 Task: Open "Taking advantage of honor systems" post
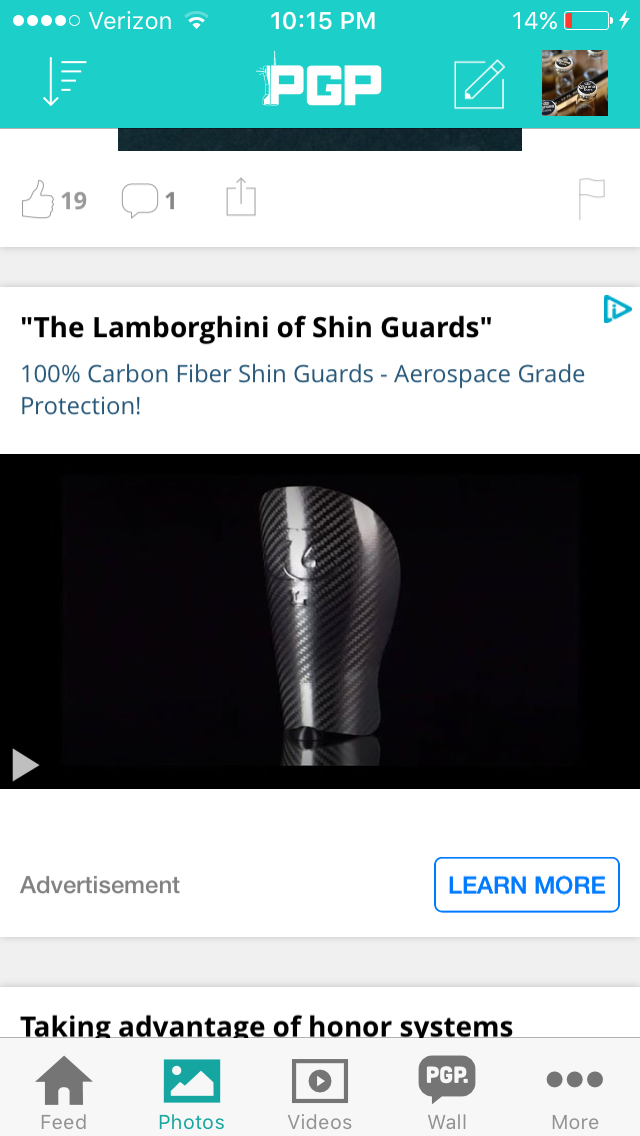click(x=266, y=1025)
